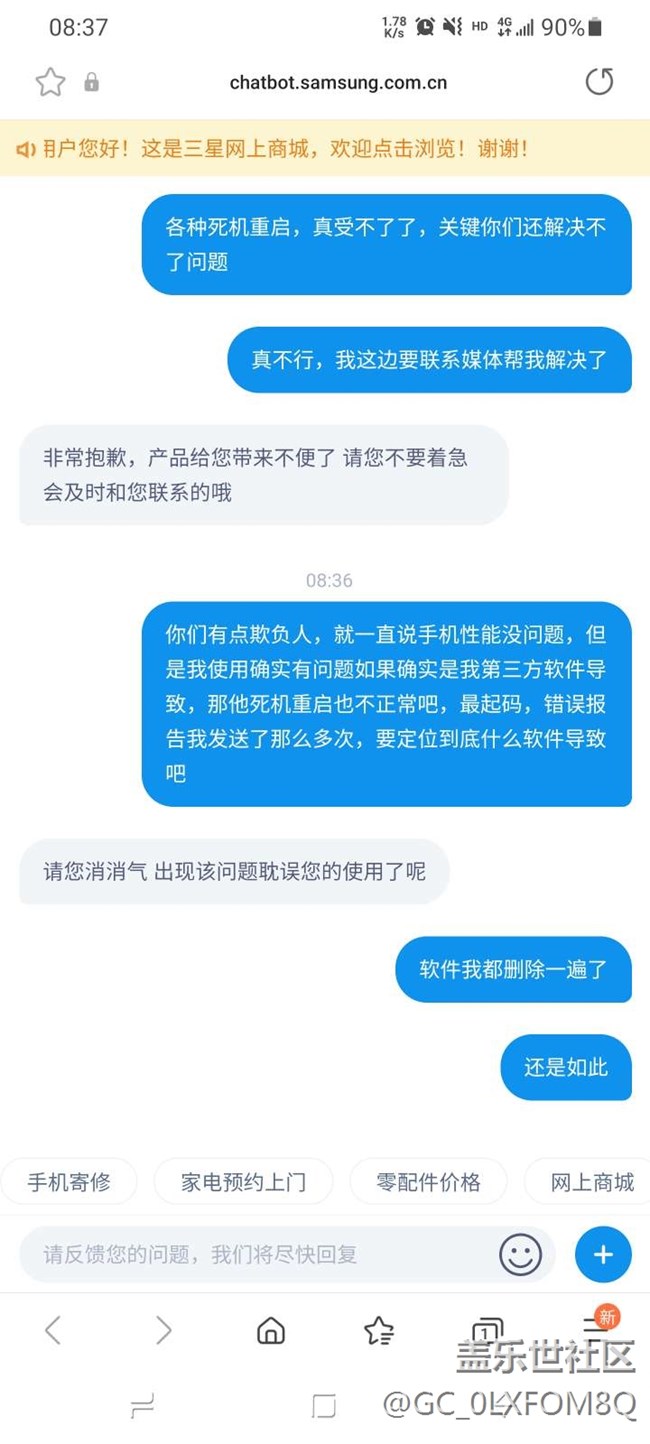Go back in the browser
This screenshot has width=650, height=1444.
[x=53, y=1330]
